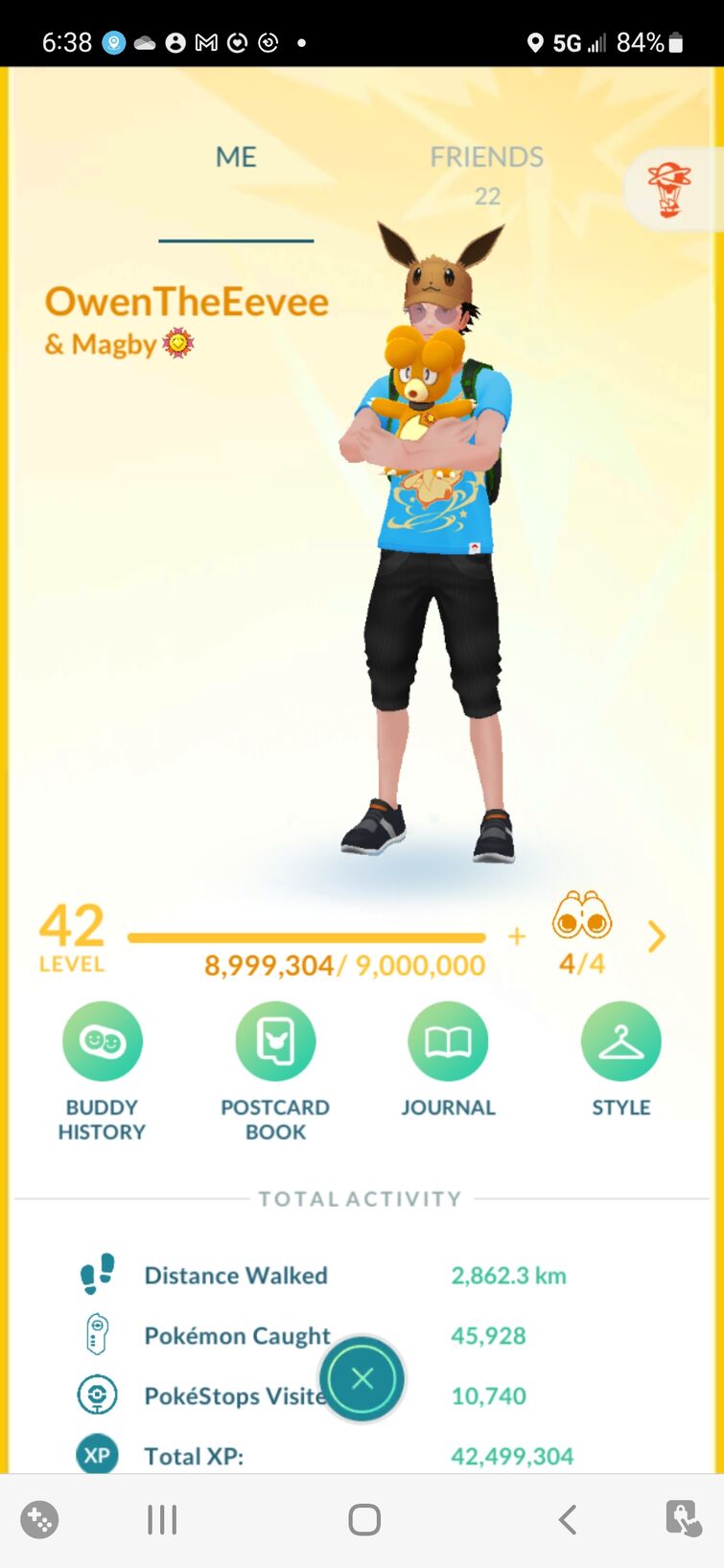Open the Style avatar customization
724x1568 pixels.
[620, 1041]
